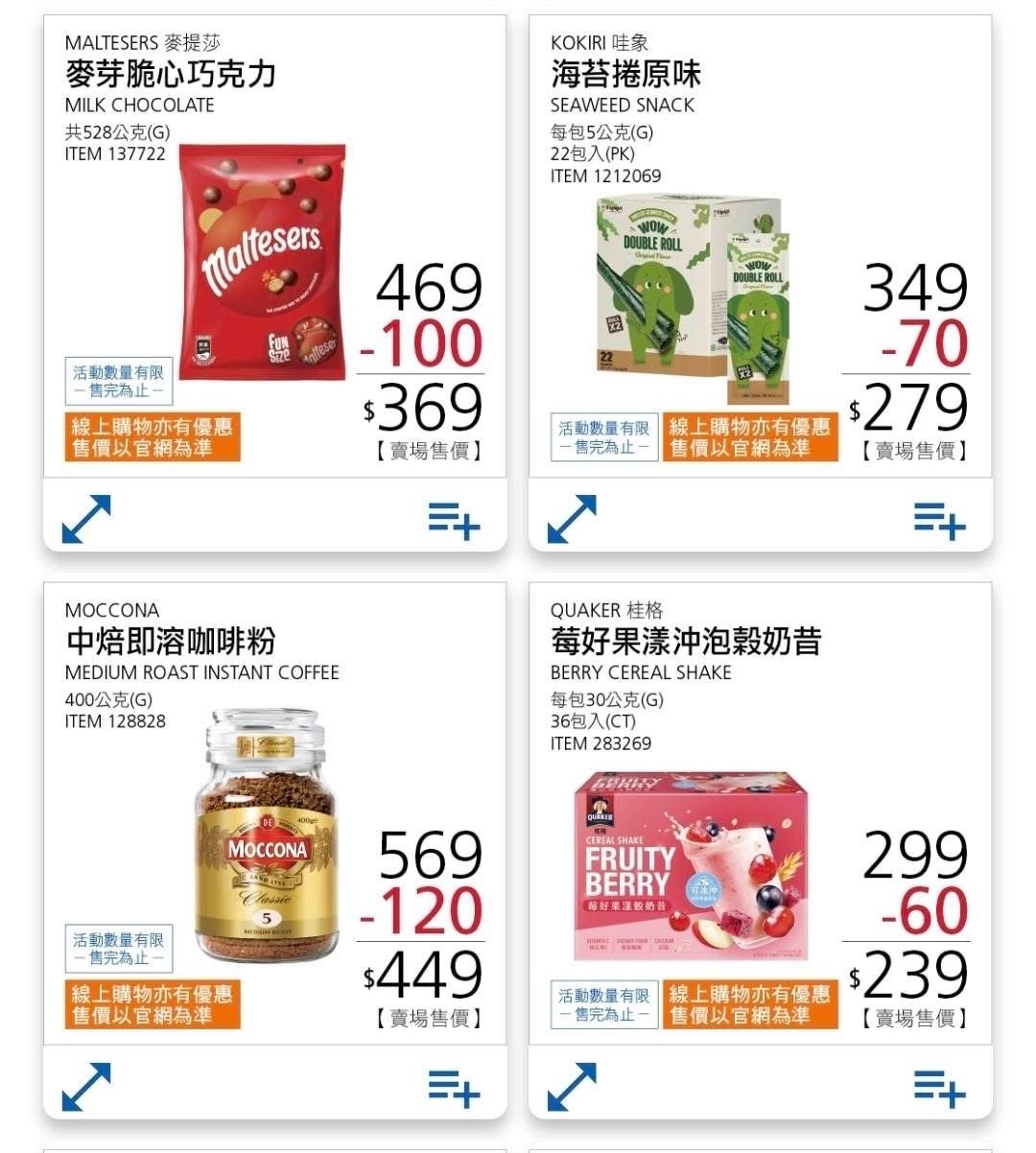View the Kokiri seaweed snack product card
Screen dimensions: 1036x1153
click(x=691, y=297)
